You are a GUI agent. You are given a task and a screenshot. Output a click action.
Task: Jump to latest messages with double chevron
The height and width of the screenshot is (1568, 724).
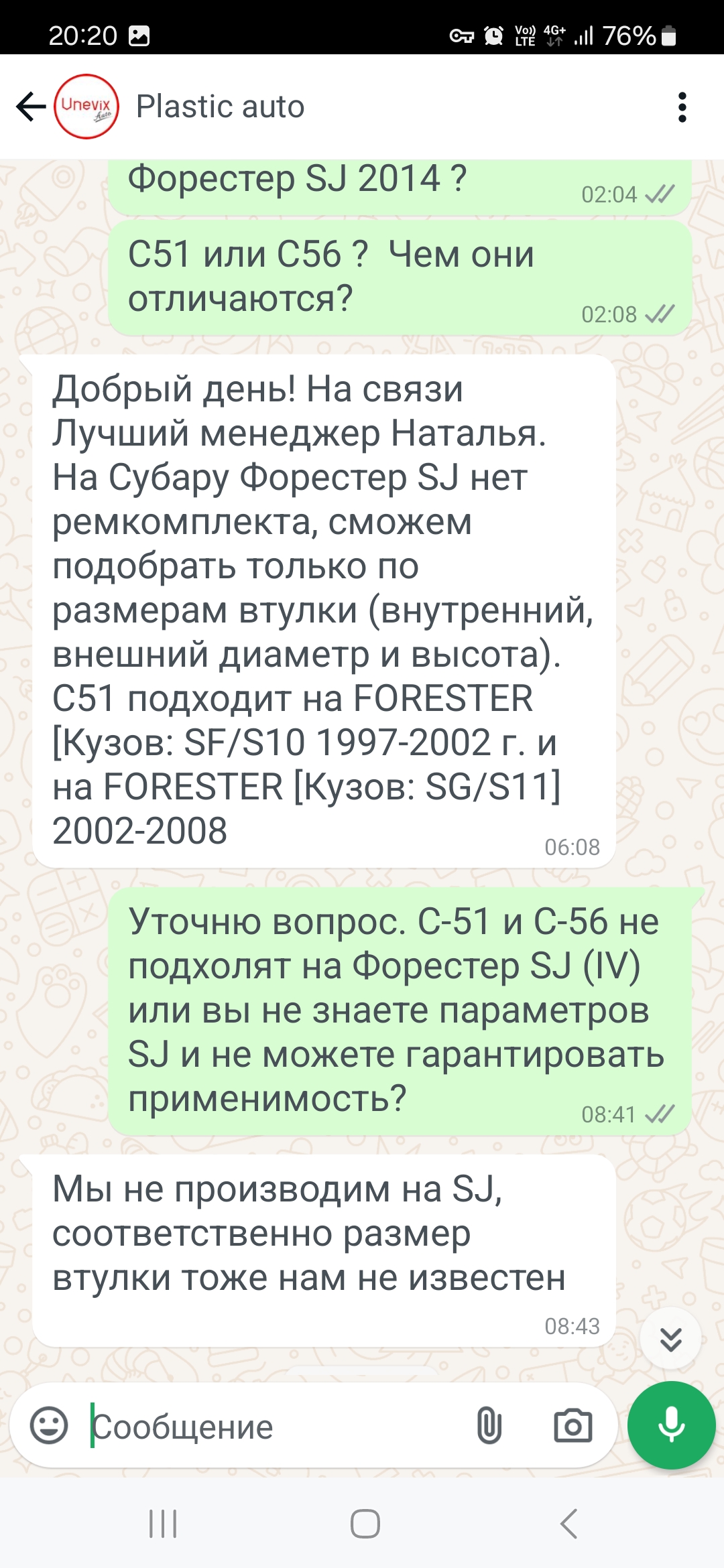pyautogui.click(x=670, y=1339)
